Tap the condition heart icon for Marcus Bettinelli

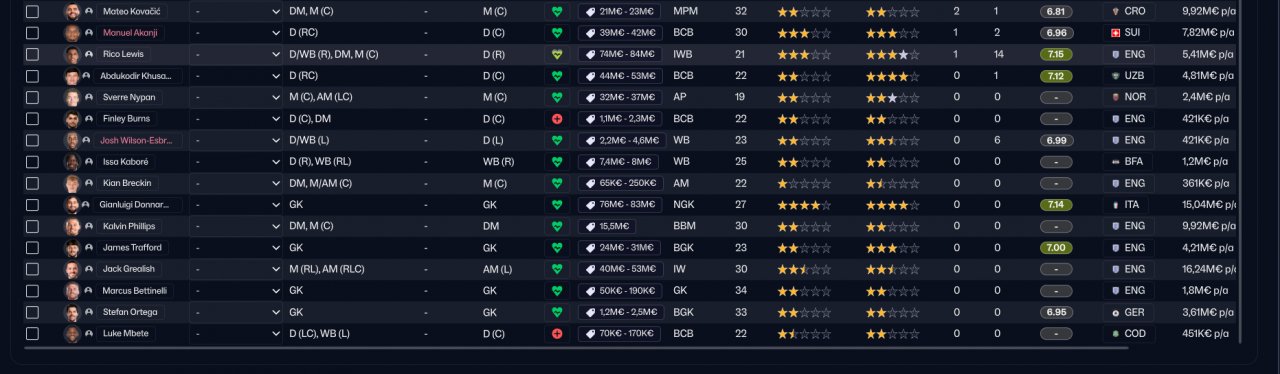(557, 291)
